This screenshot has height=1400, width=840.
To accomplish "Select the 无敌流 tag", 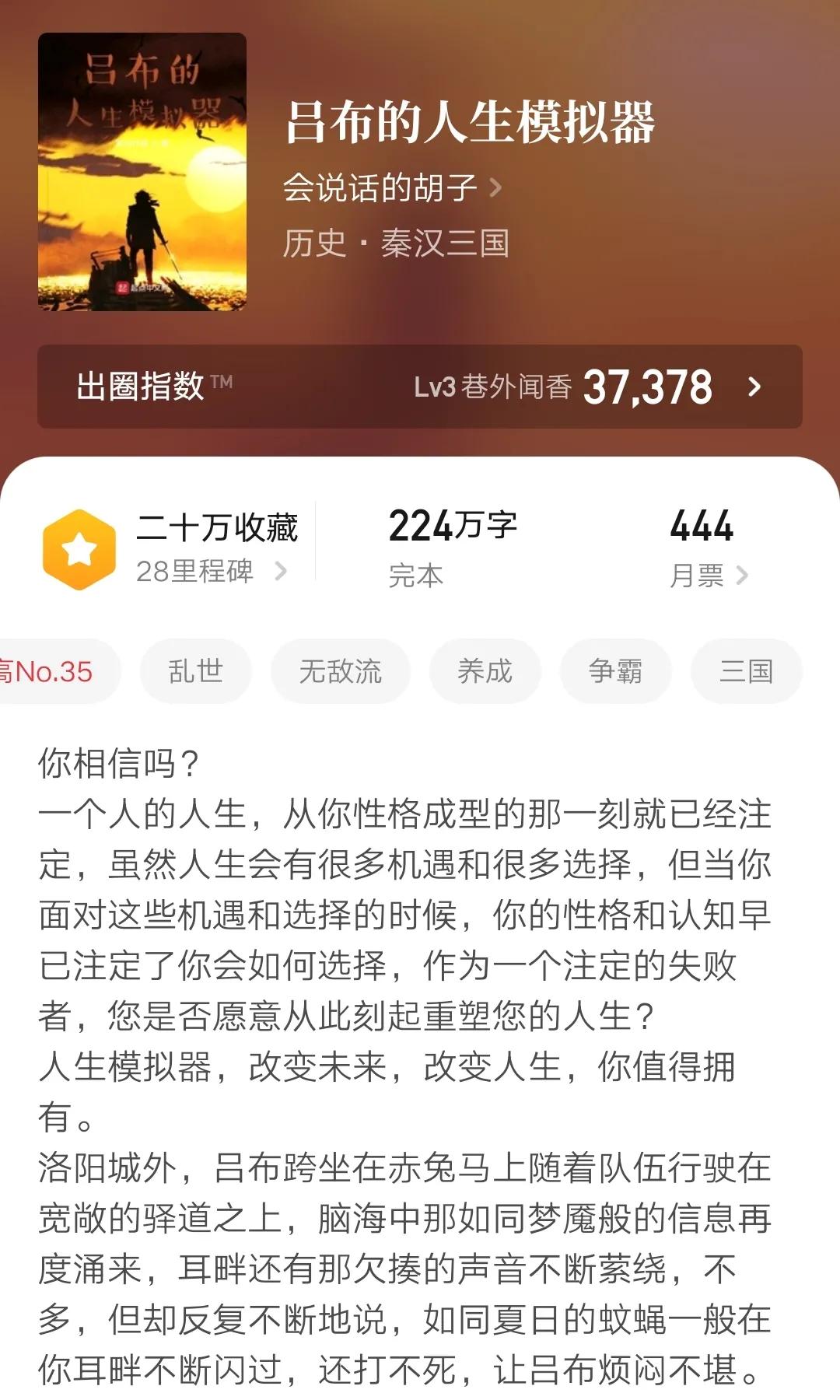I will pyautogui.click(x=340, y=671).
